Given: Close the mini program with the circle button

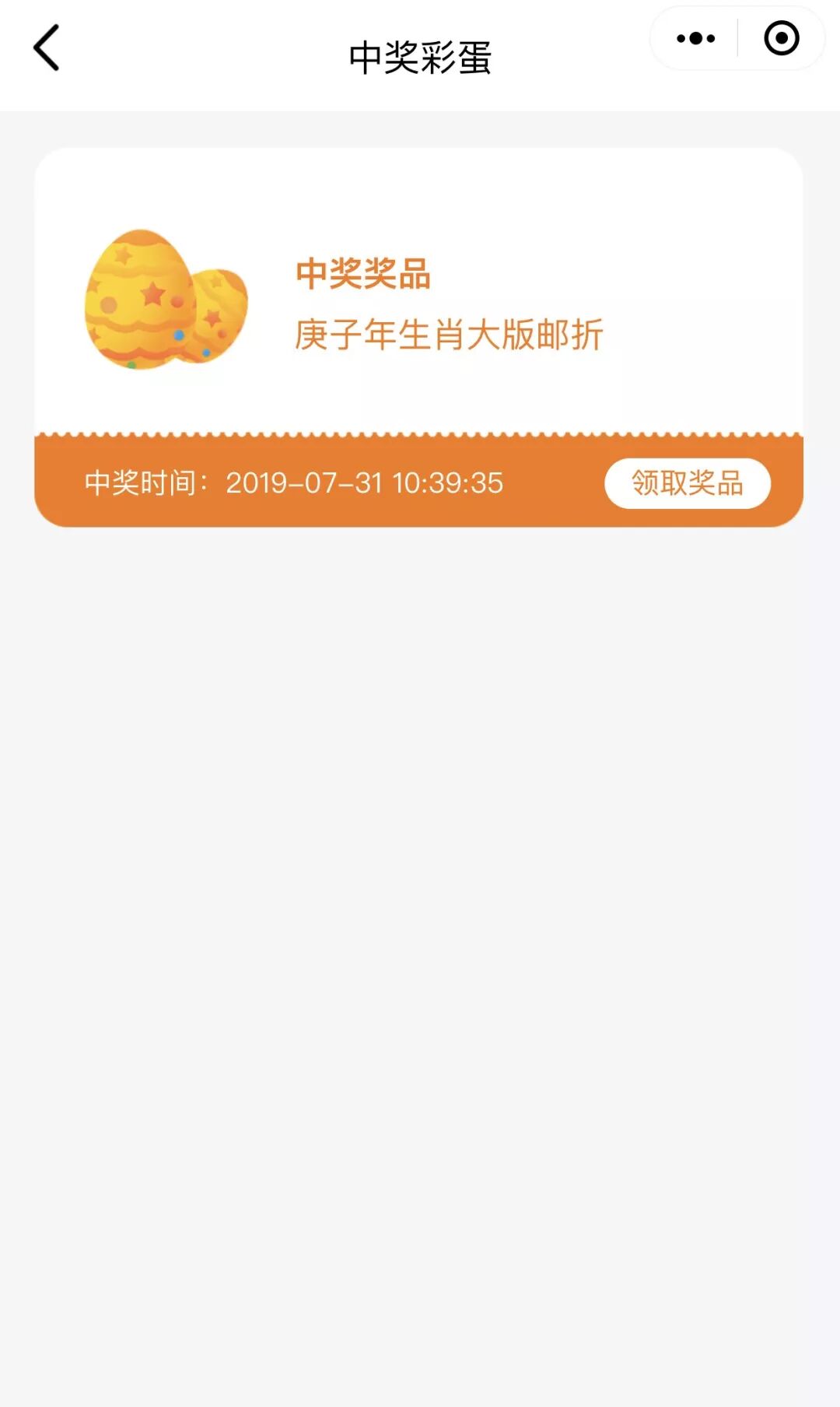Looking at the screenshot, I should (781, 38).
